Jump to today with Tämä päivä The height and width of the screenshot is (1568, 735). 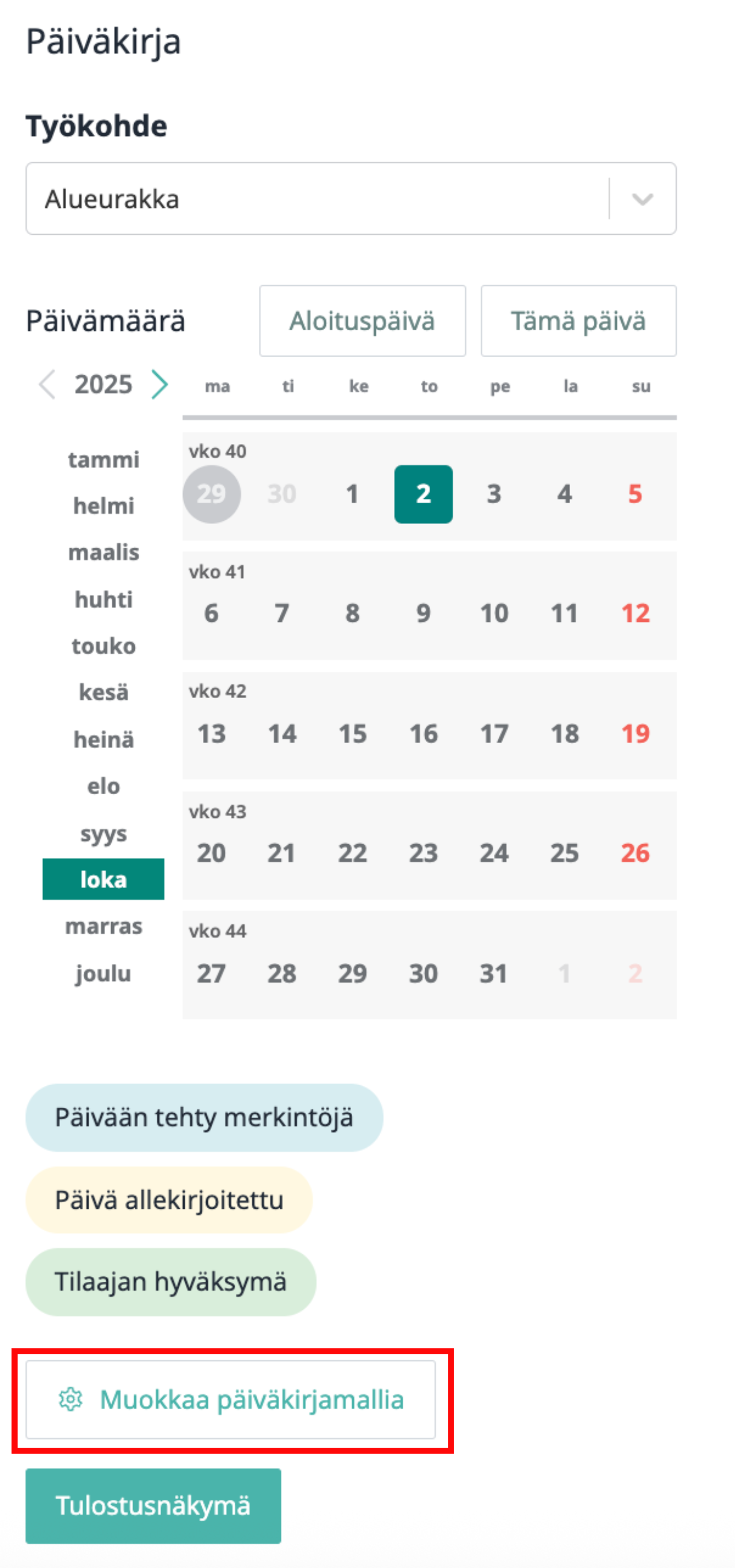(579, 321)
